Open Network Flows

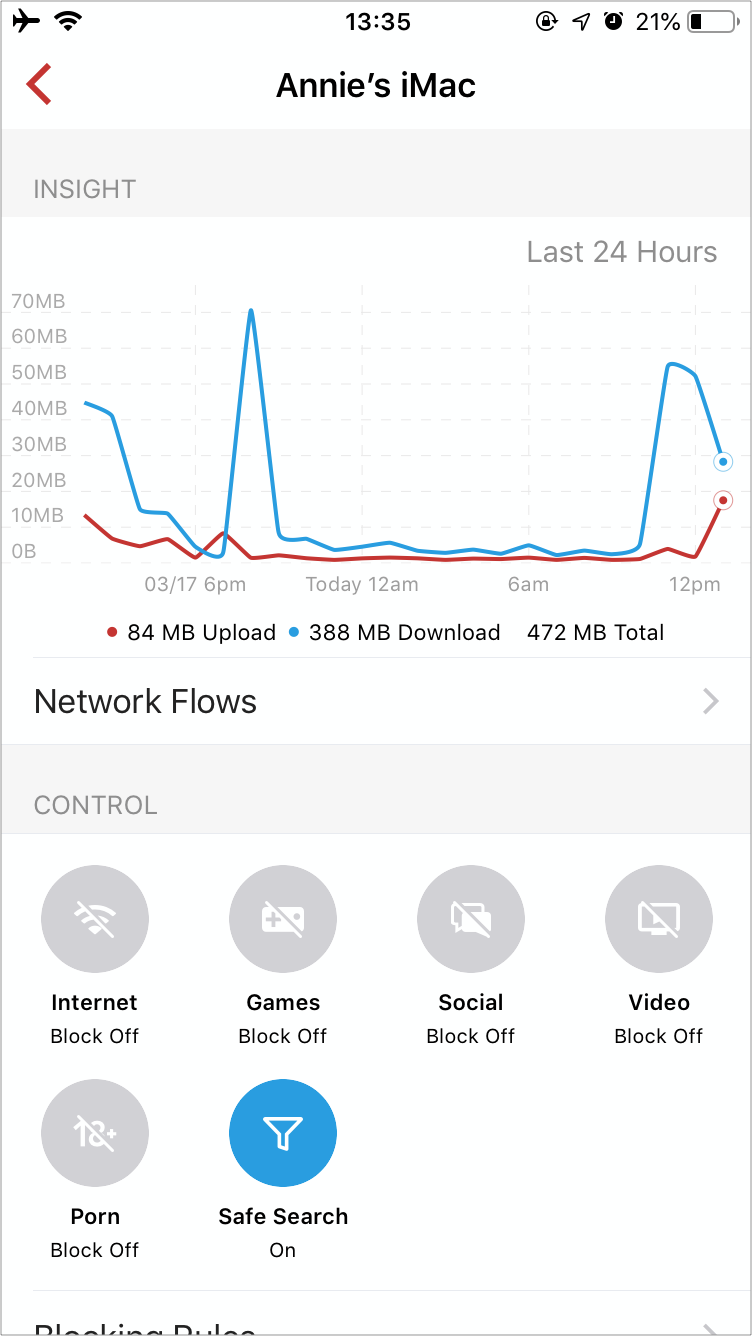[376, 701]
